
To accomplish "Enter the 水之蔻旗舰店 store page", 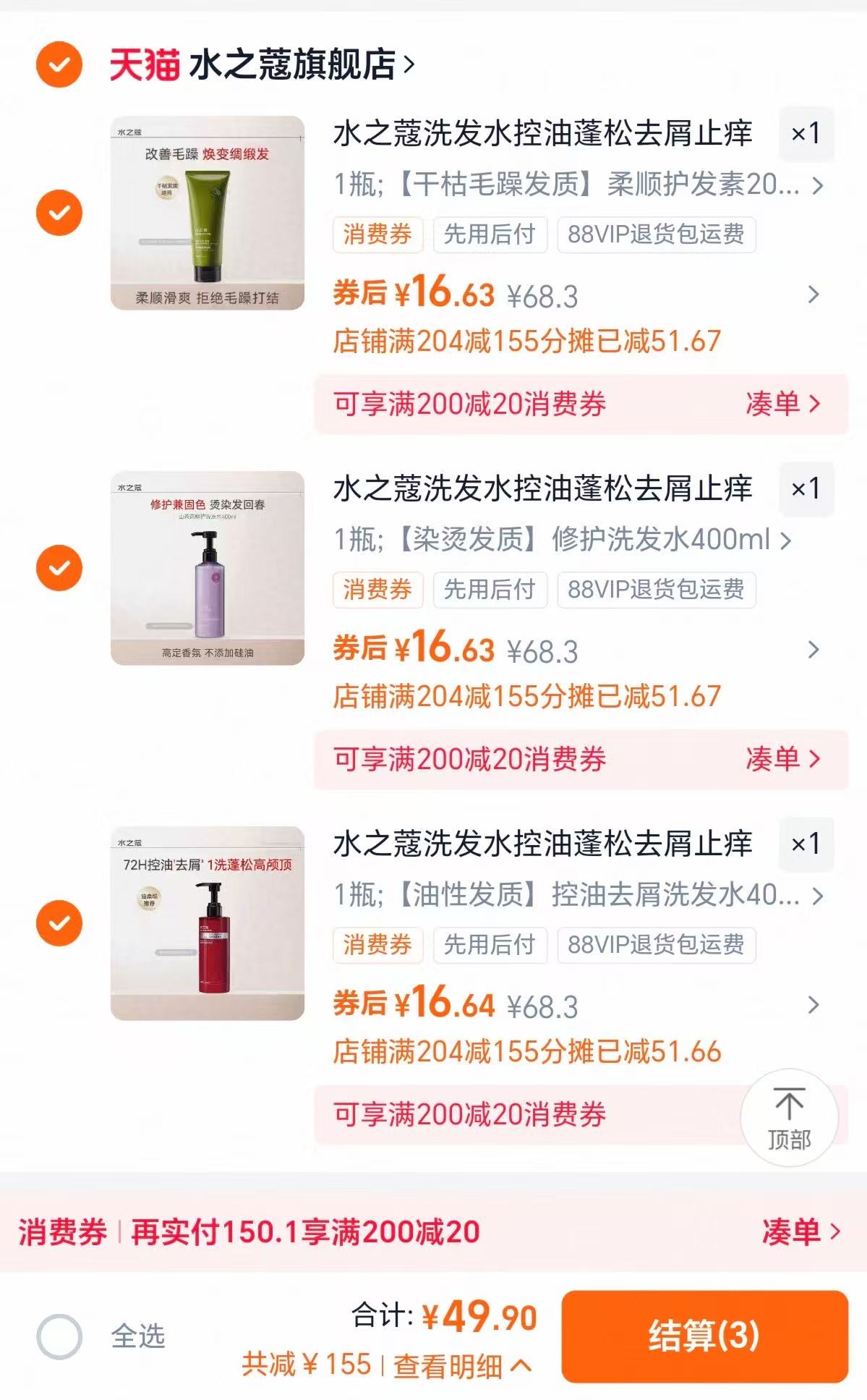I will pos(296,64).
